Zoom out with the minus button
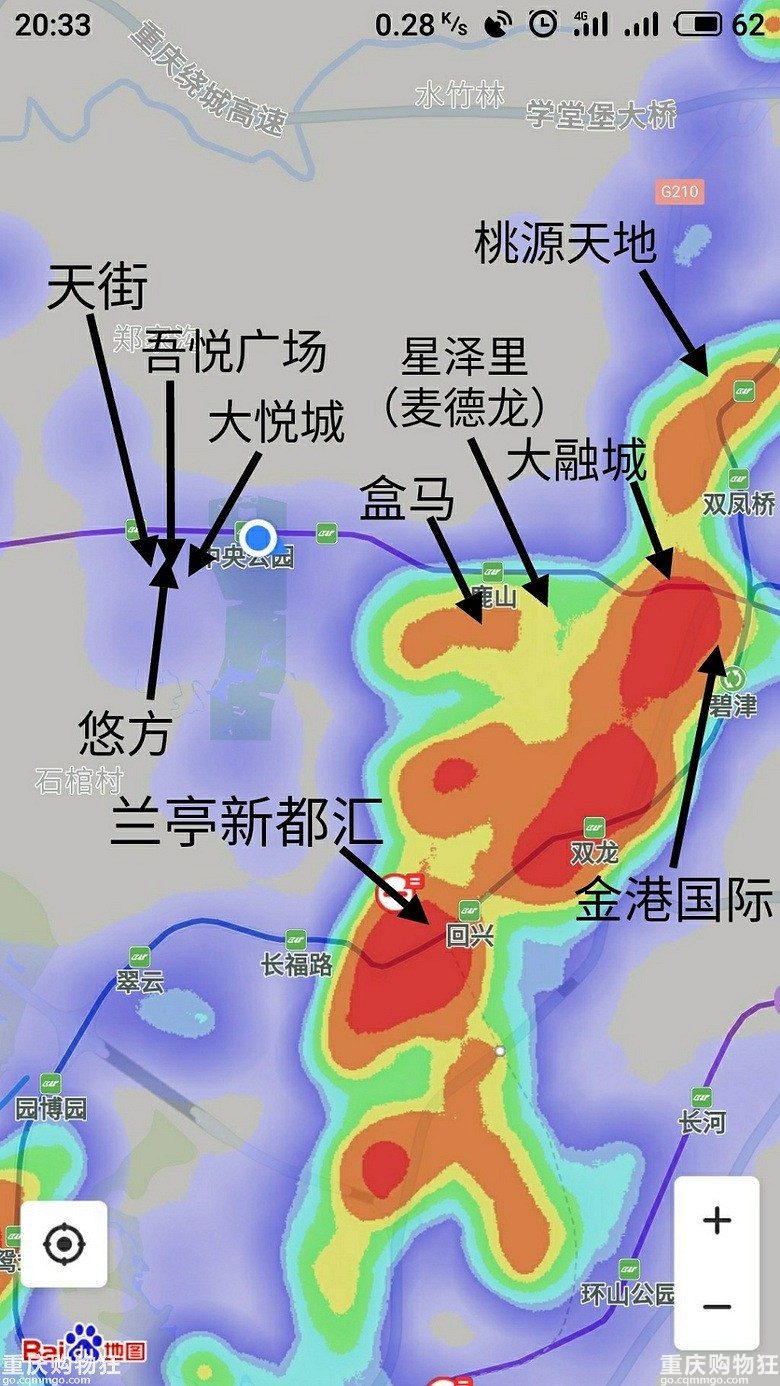Image resolution: width=780 pixels, height=1386 pixels. (716, 1306)
